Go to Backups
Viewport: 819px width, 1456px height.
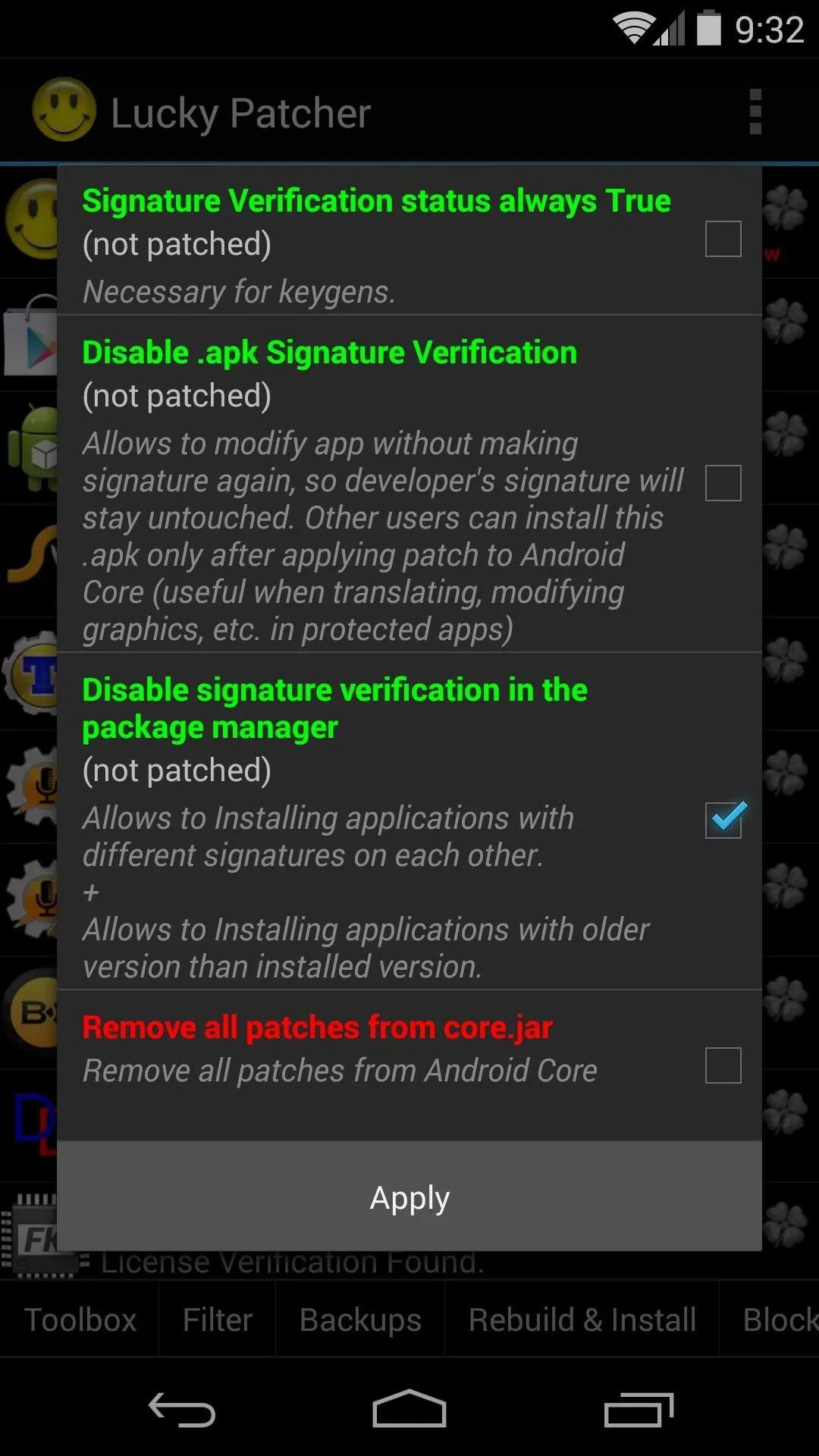tap(360, 1320)
